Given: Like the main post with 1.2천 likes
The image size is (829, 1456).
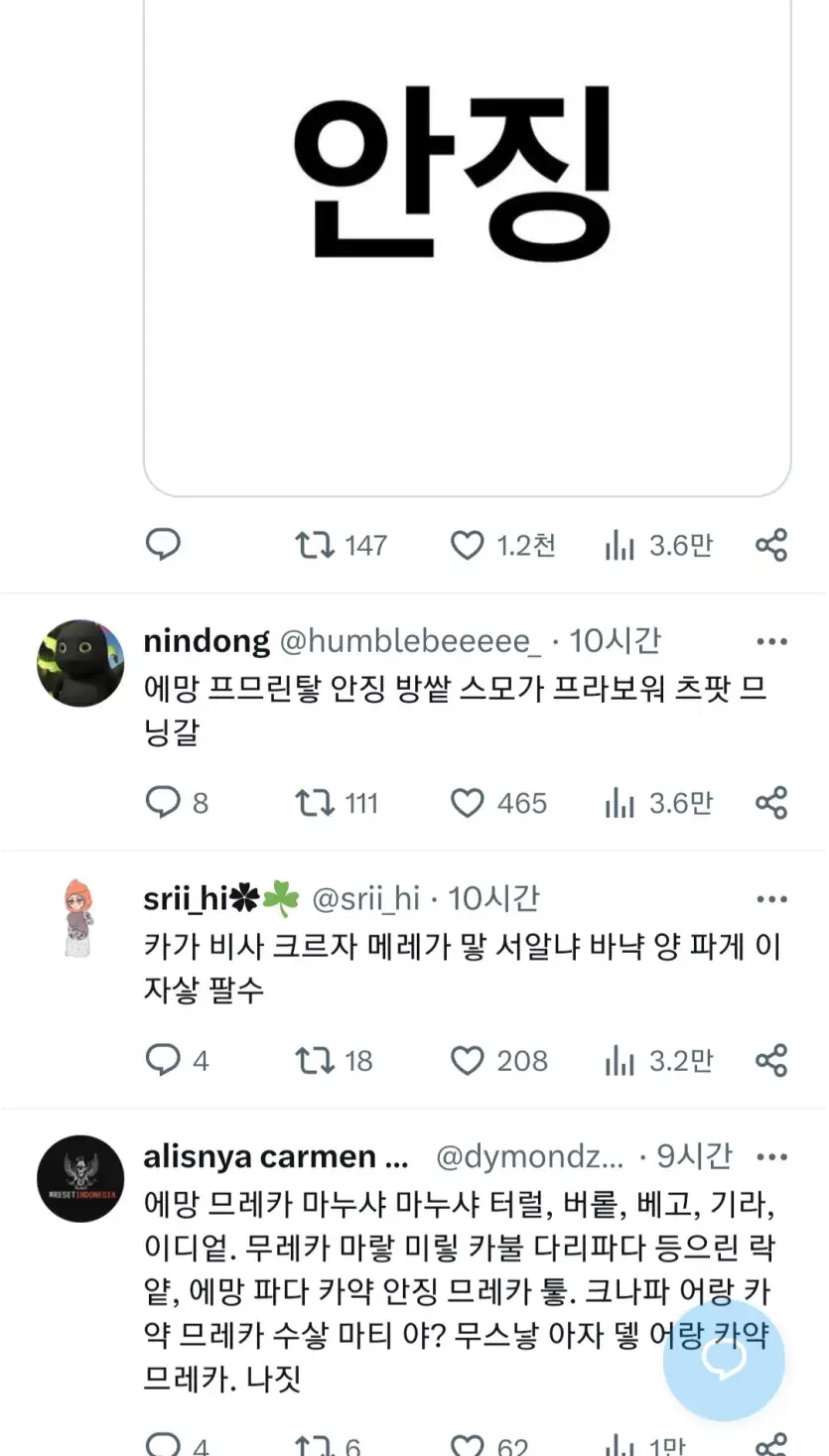Looking at the screenshot, I should [x=467, y=545].
